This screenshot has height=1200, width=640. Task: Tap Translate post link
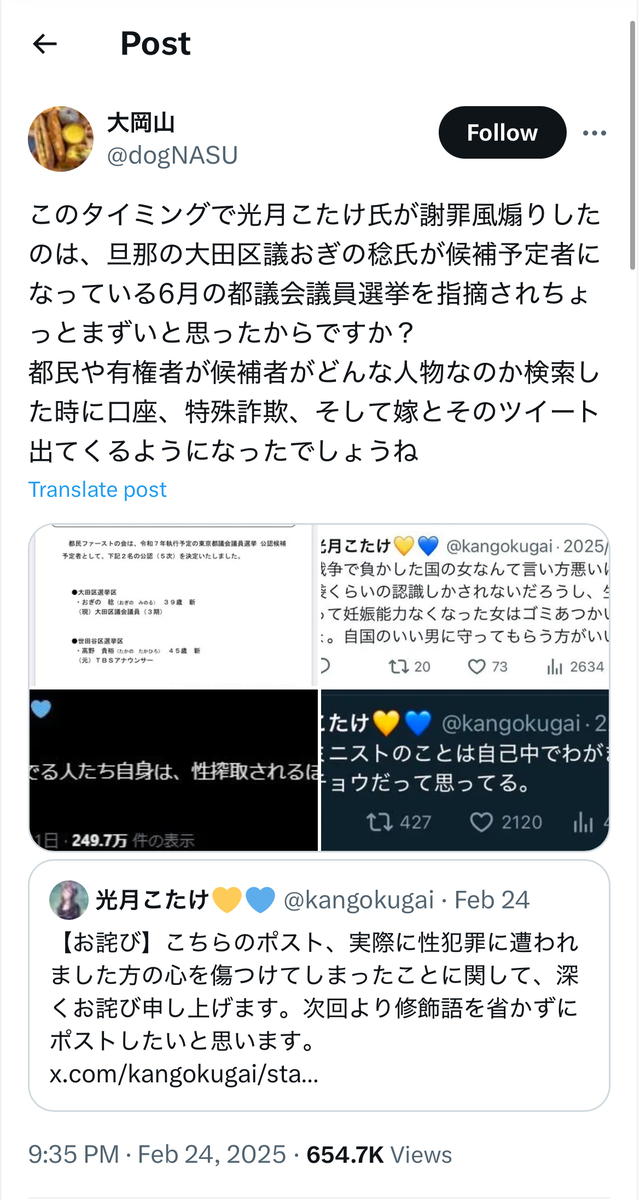click(97, 490)
